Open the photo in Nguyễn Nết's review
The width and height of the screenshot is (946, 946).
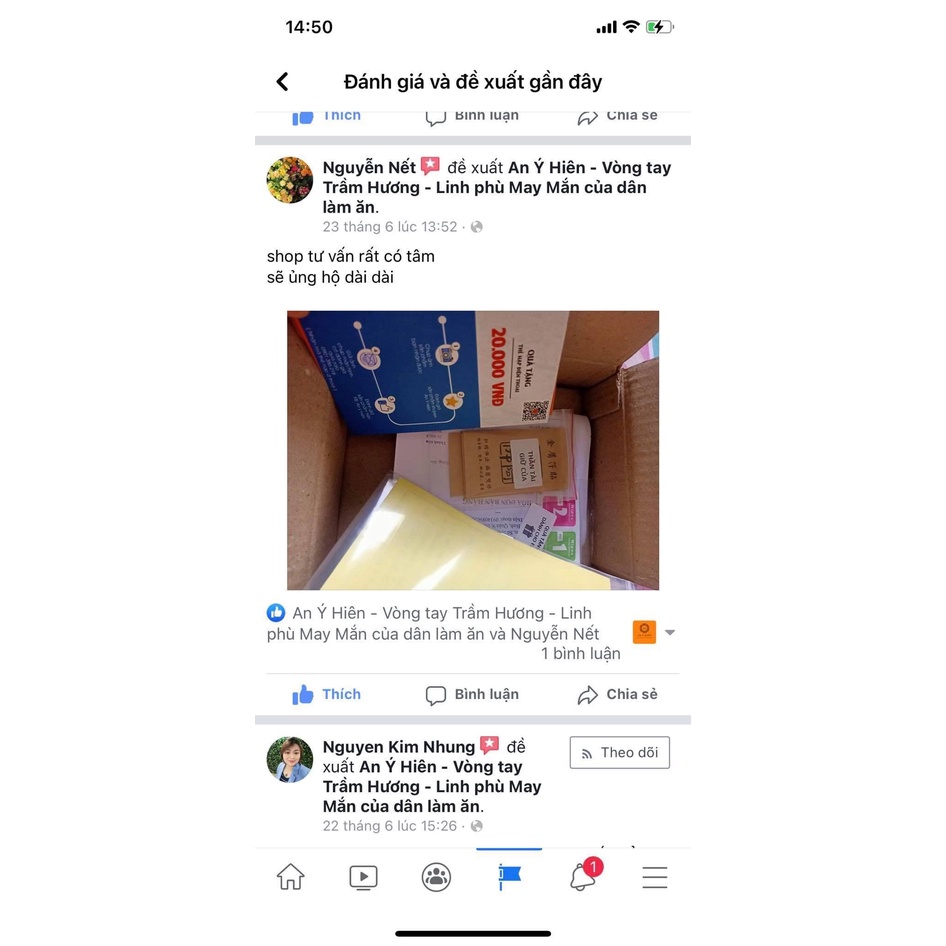coord(473,450)
